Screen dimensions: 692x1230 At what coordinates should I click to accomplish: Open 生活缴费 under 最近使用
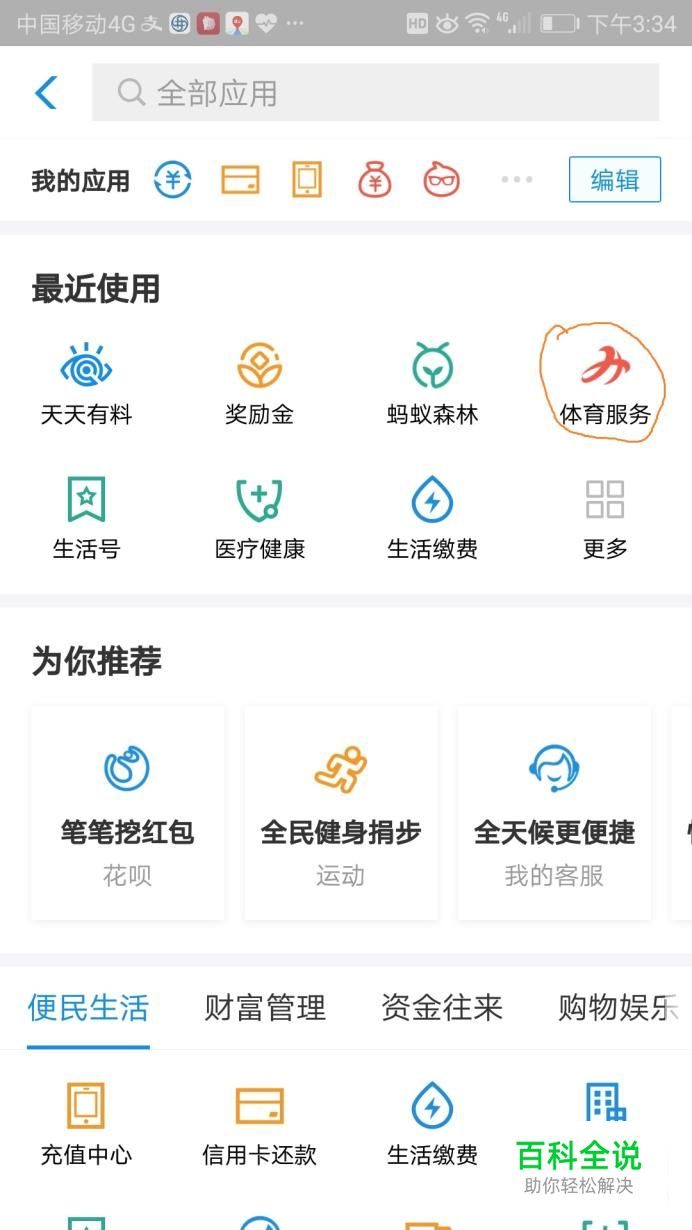pos(432,517)
